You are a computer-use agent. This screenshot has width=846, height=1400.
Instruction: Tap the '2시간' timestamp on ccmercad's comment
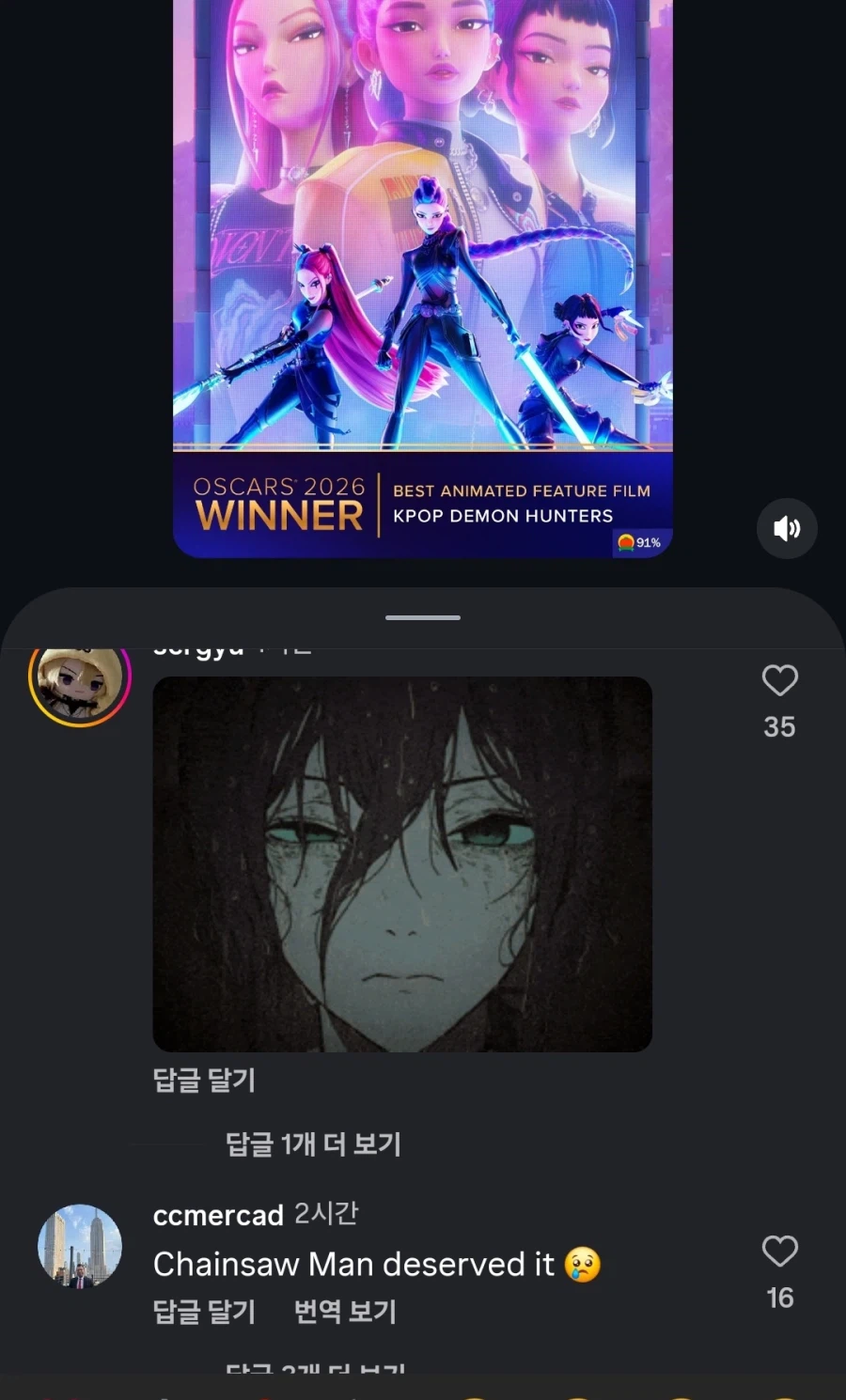coord(326,1215)
